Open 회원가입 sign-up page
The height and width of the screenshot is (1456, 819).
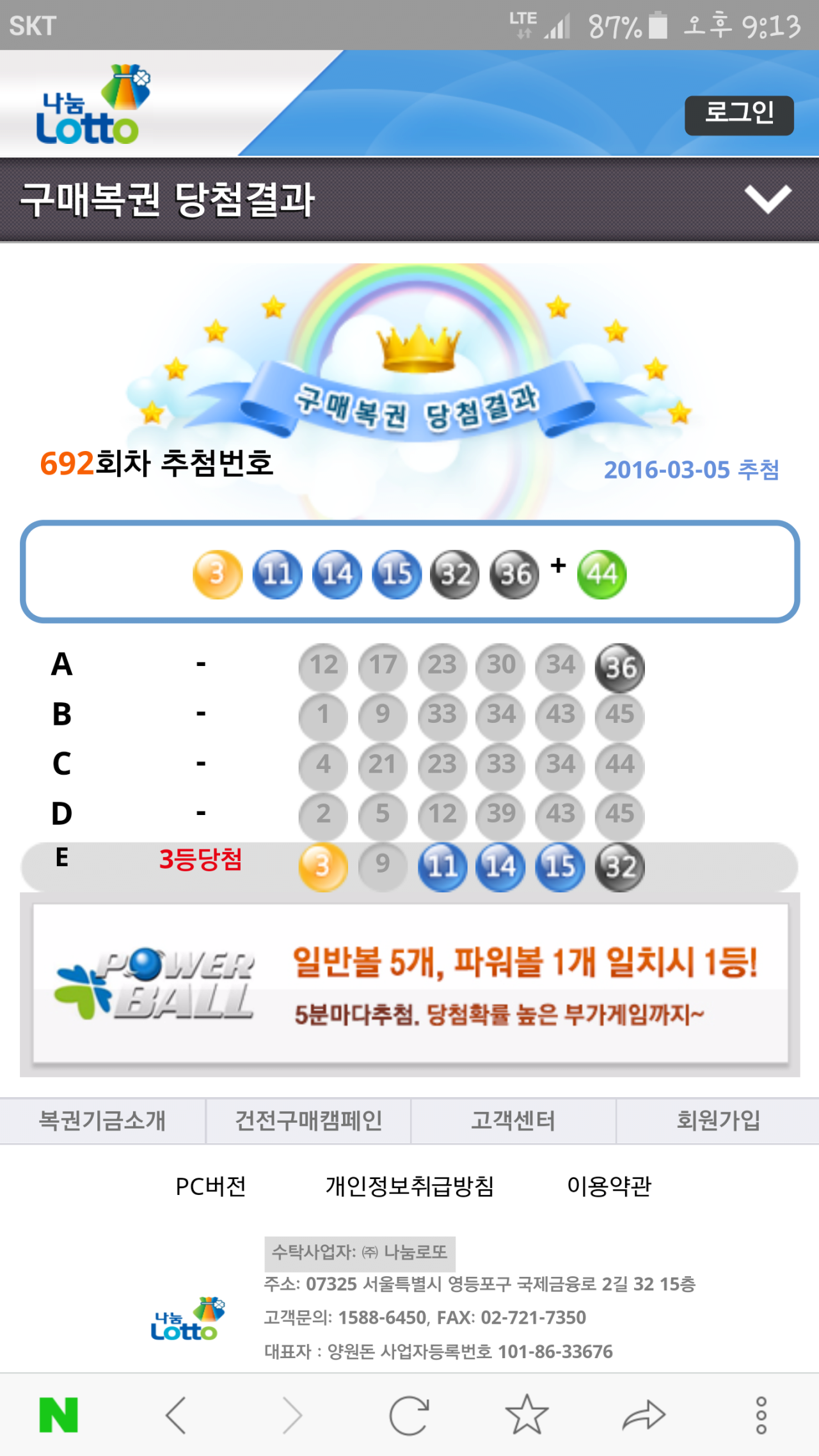718,1121
